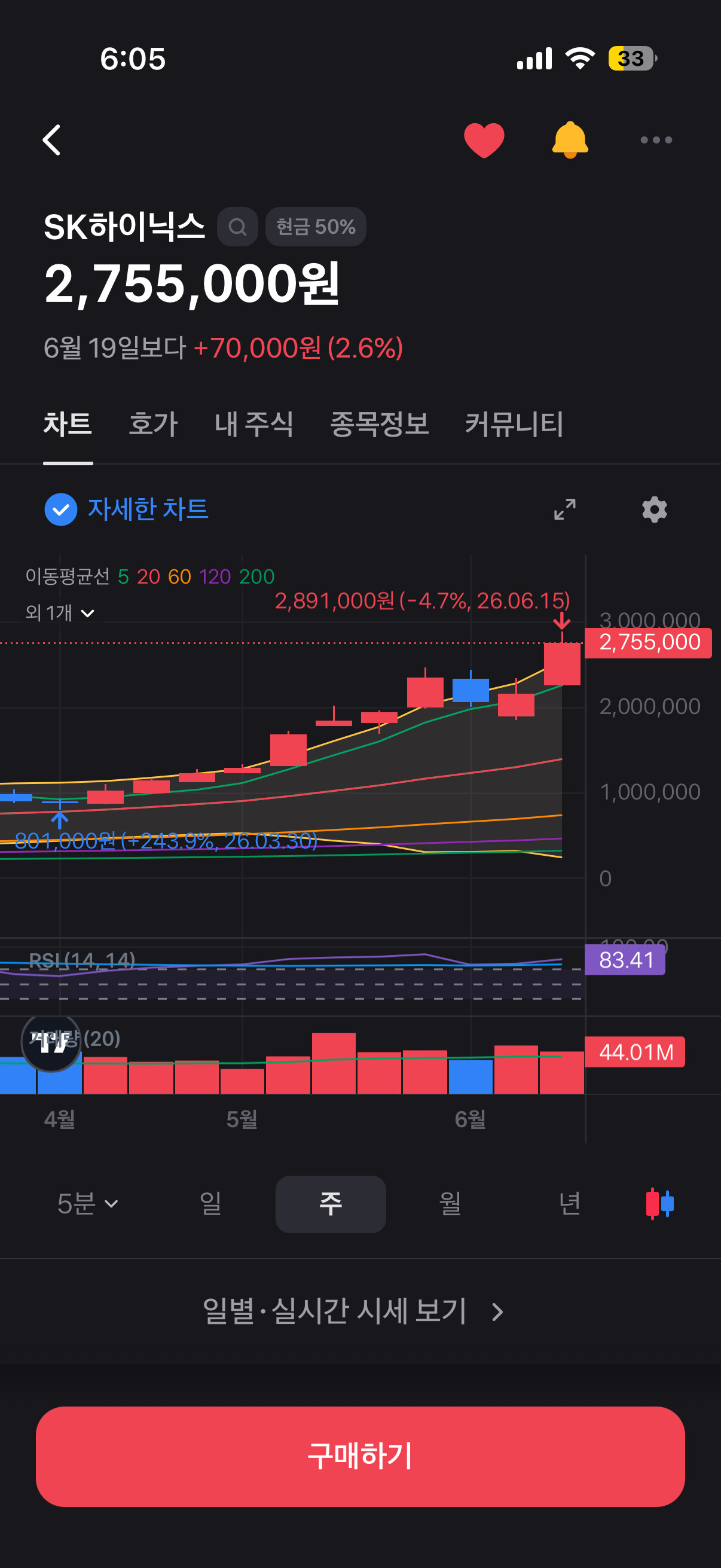Expand the 외 1개 indicator dropdown
Image resolution: width=721 pixels, height=1568 pixels.
(x=60, y=612)
